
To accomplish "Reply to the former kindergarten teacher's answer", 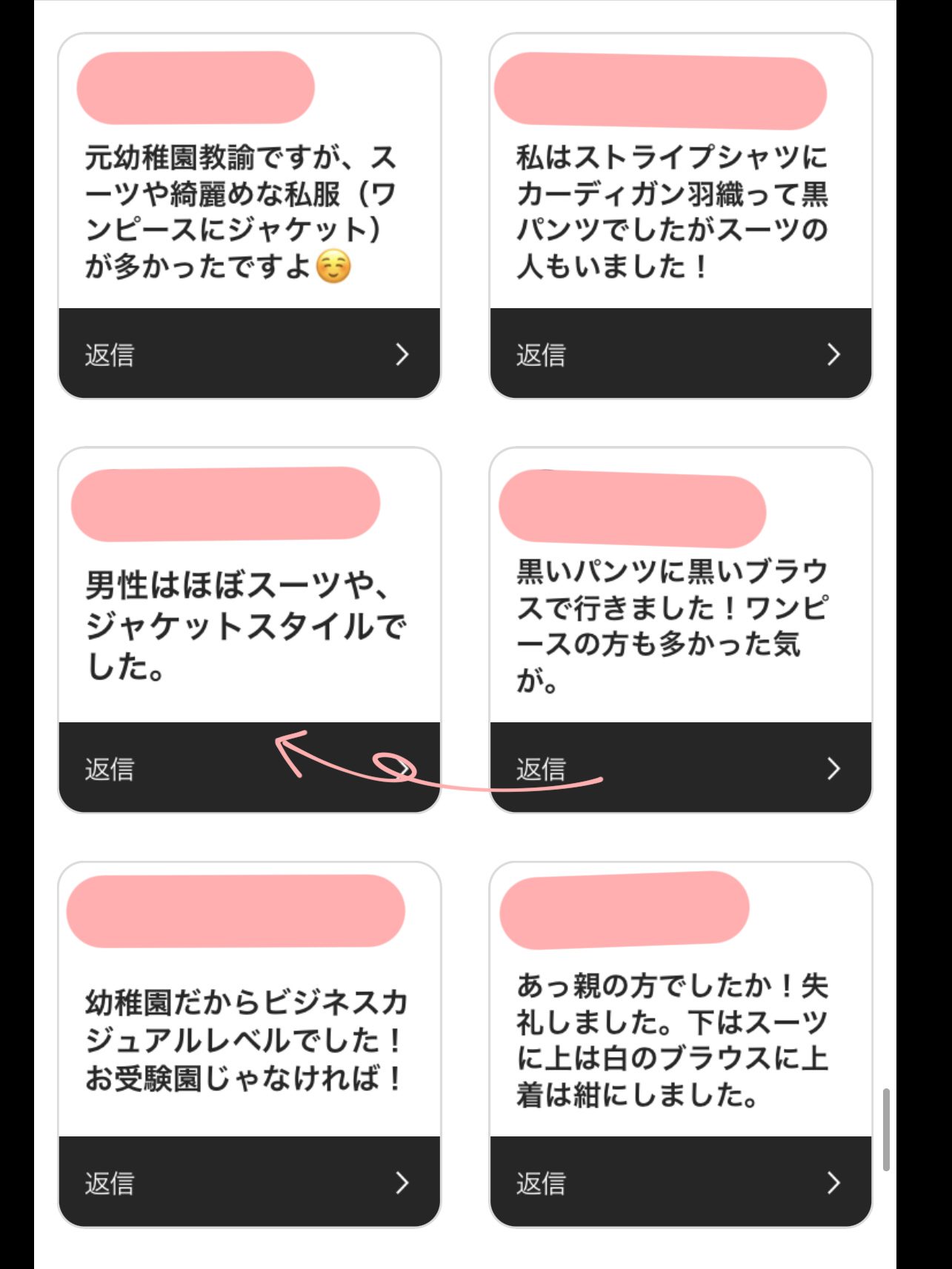I will tap(249, 354).
